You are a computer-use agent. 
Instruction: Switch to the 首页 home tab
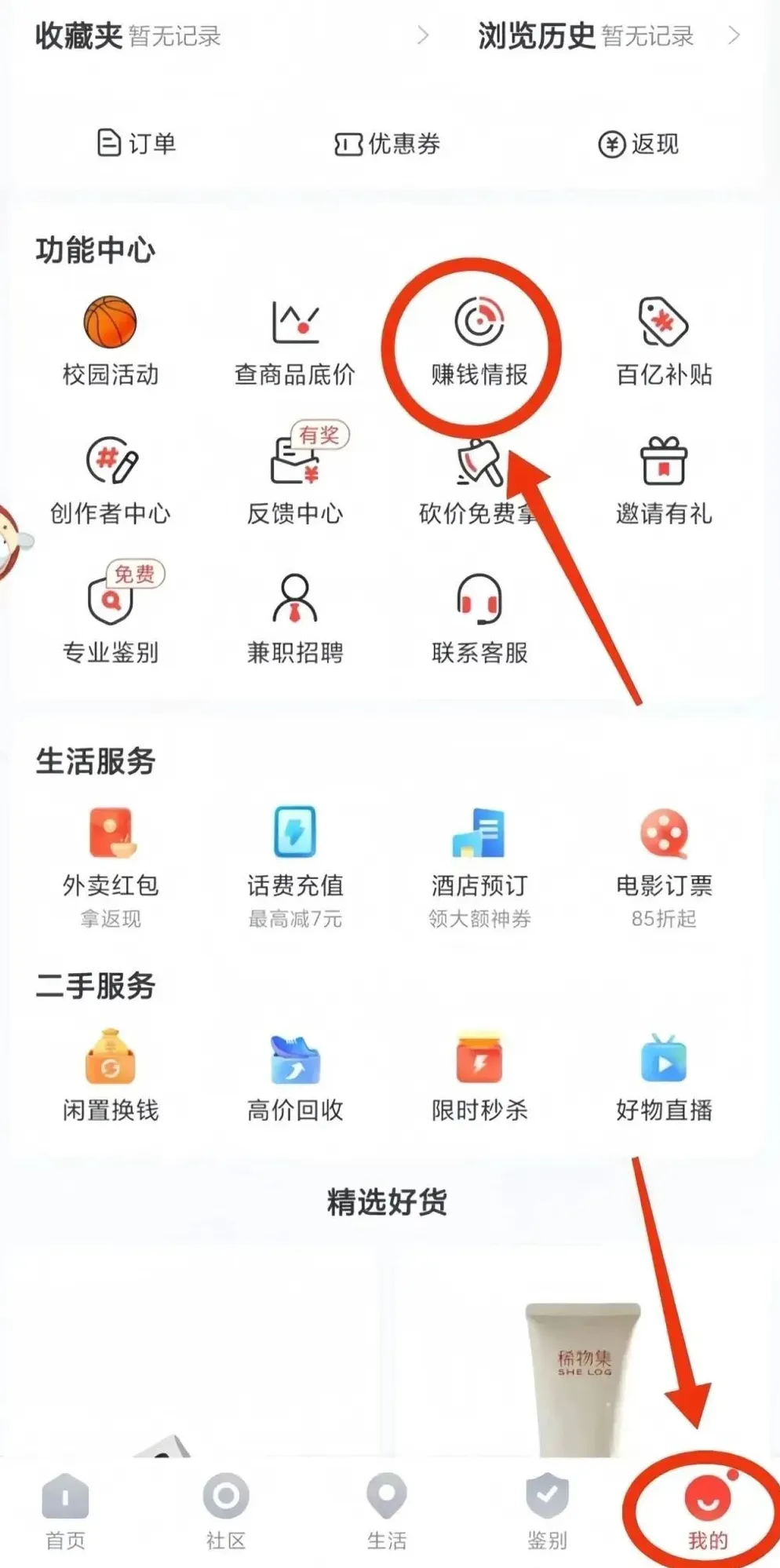pos(65,1511)
